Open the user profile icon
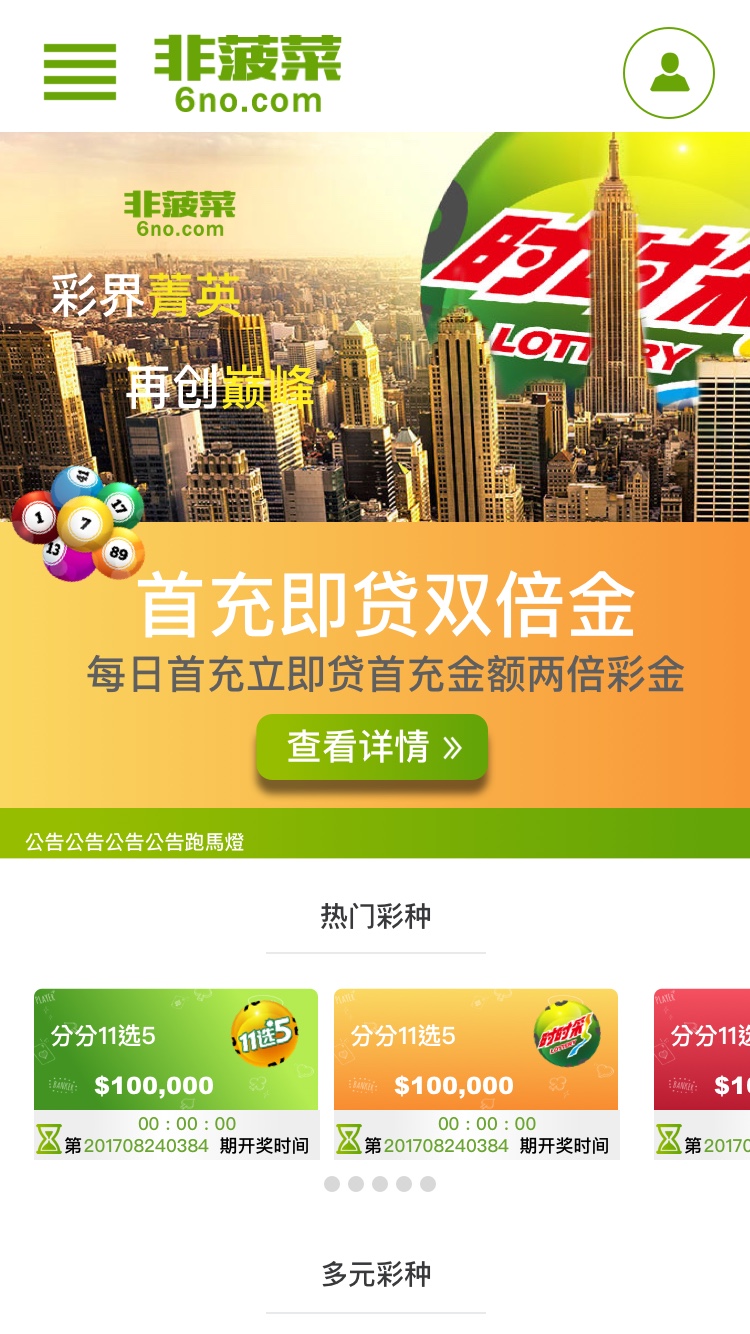This screenshot has width=750, height=1334. click(669, 73)
